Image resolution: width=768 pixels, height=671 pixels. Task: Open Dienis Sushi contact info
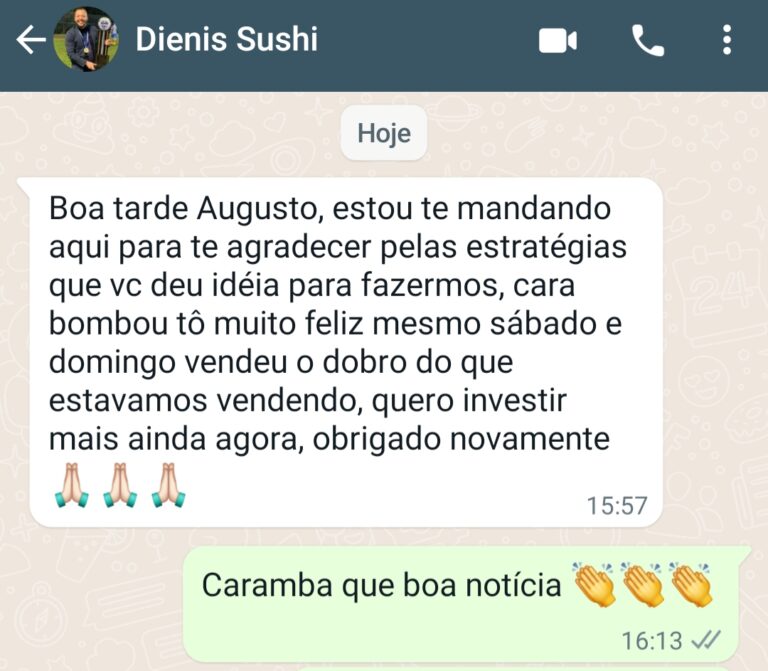pyautogui.click(x=226, y=39)
